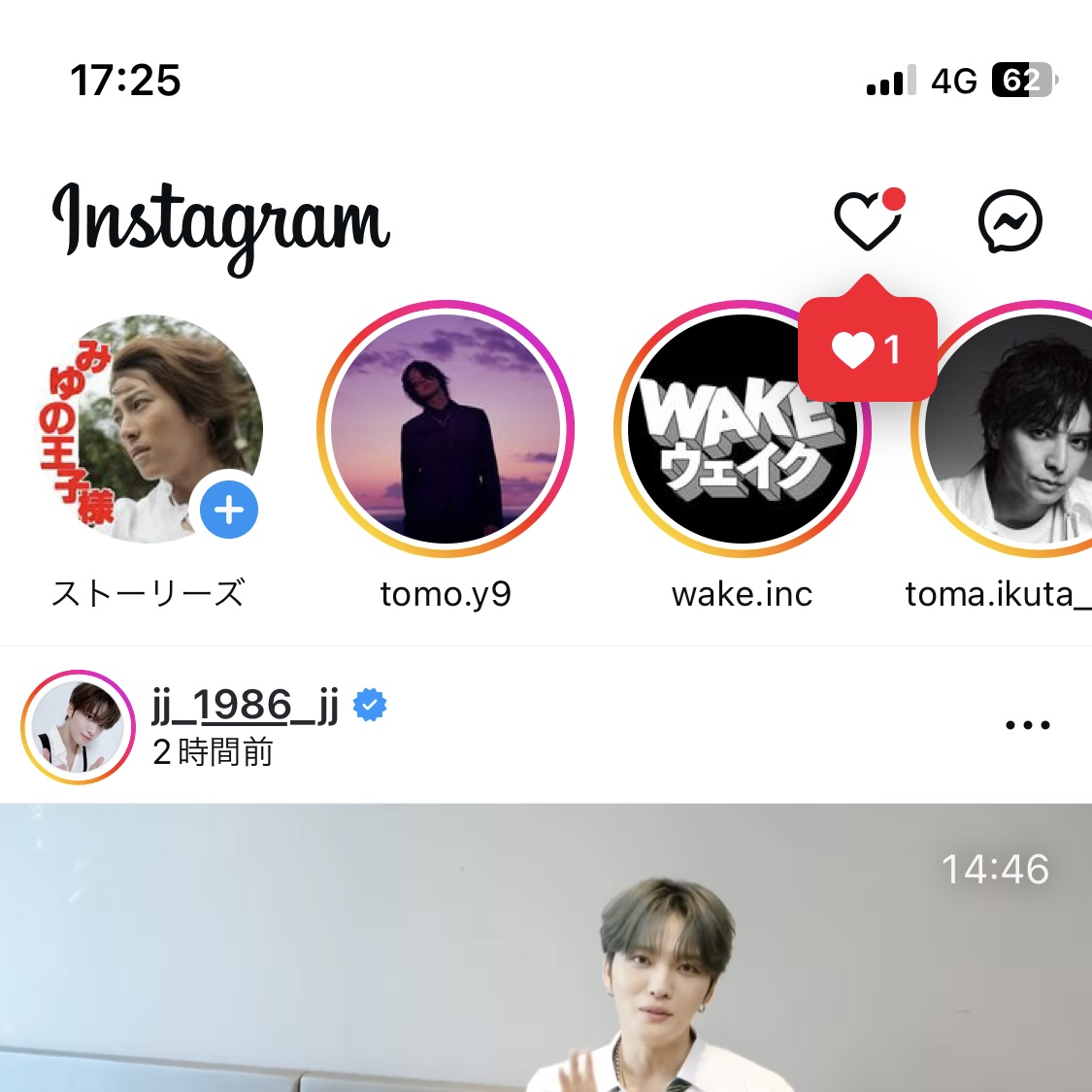View tomo.y9's story
This screenshot has width=1092, height=1092.
click(x=446, y=428)
